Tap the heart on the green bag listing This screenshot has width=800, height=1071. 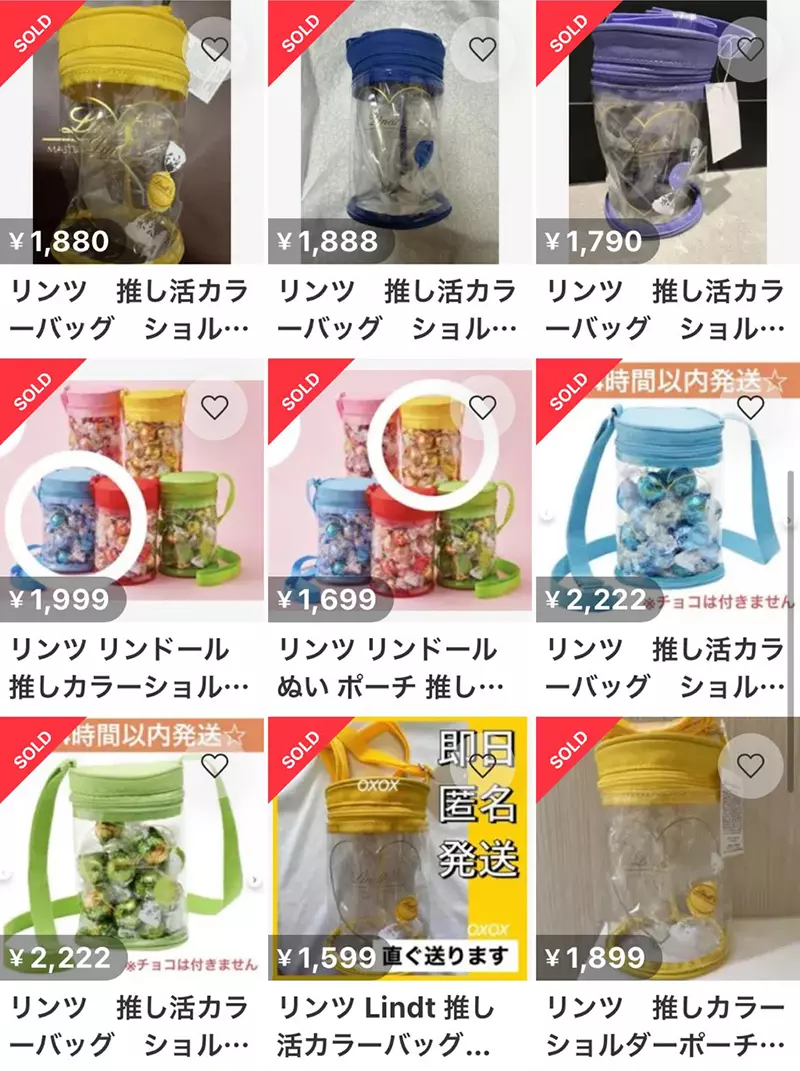[215, 766]
